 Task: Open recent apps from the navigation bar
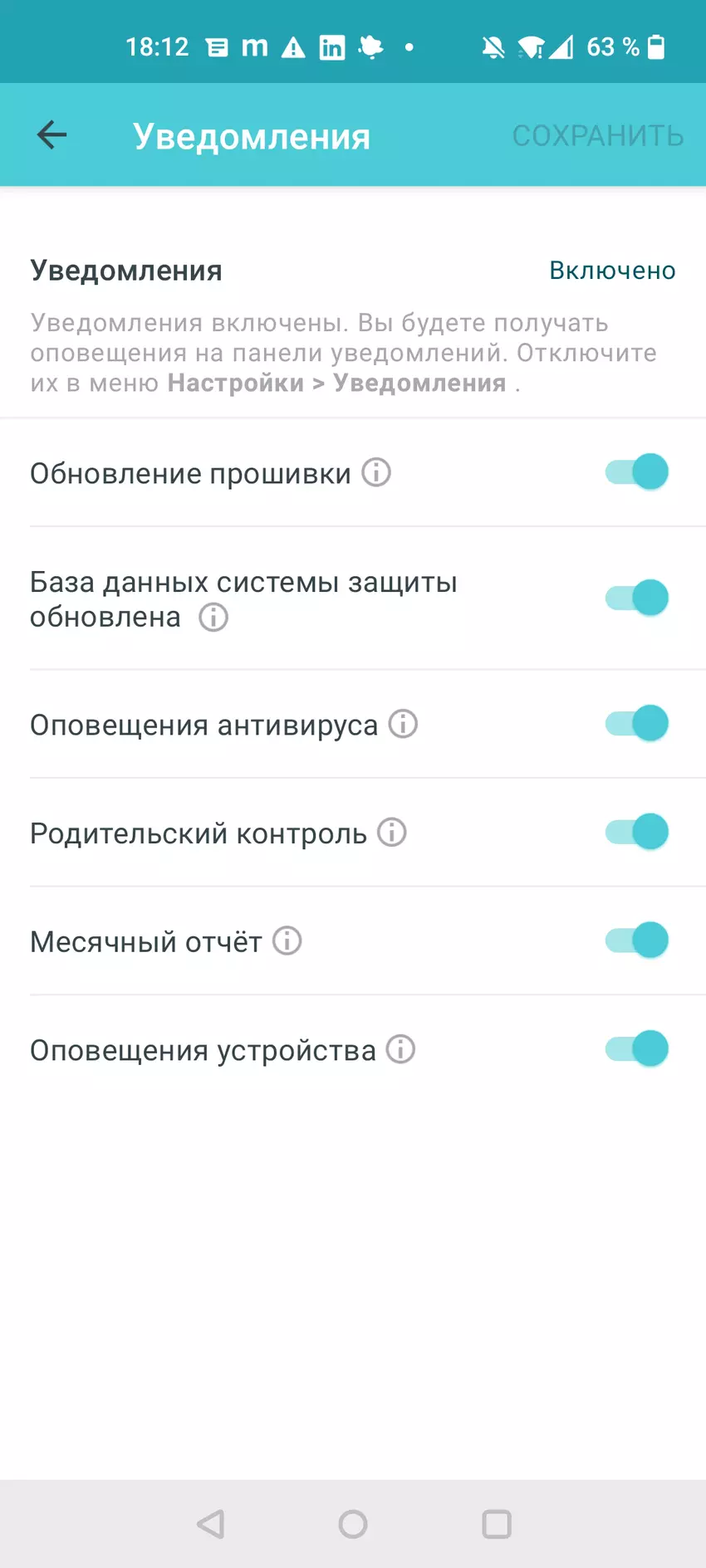click(x=497, y=1524)
